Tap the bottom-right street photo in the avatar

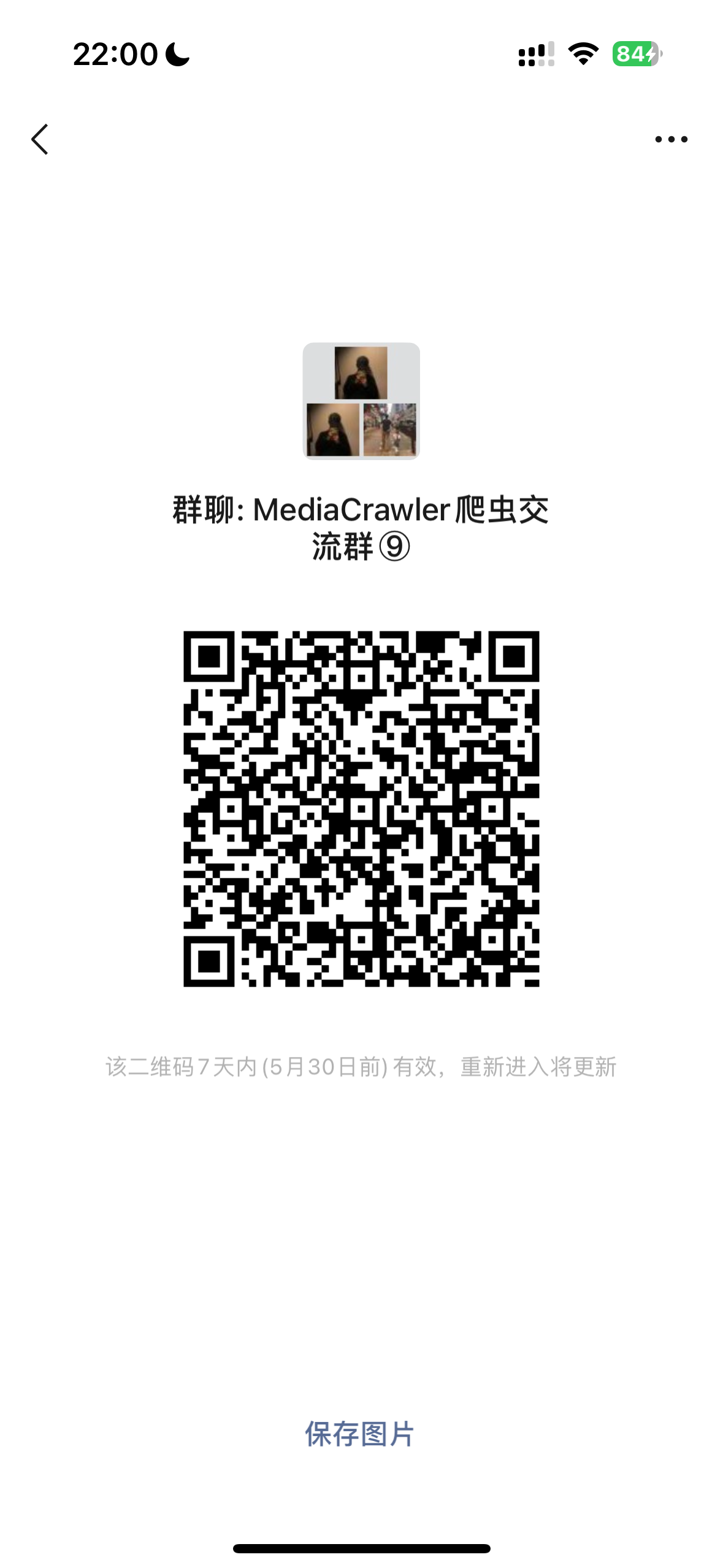391,431
